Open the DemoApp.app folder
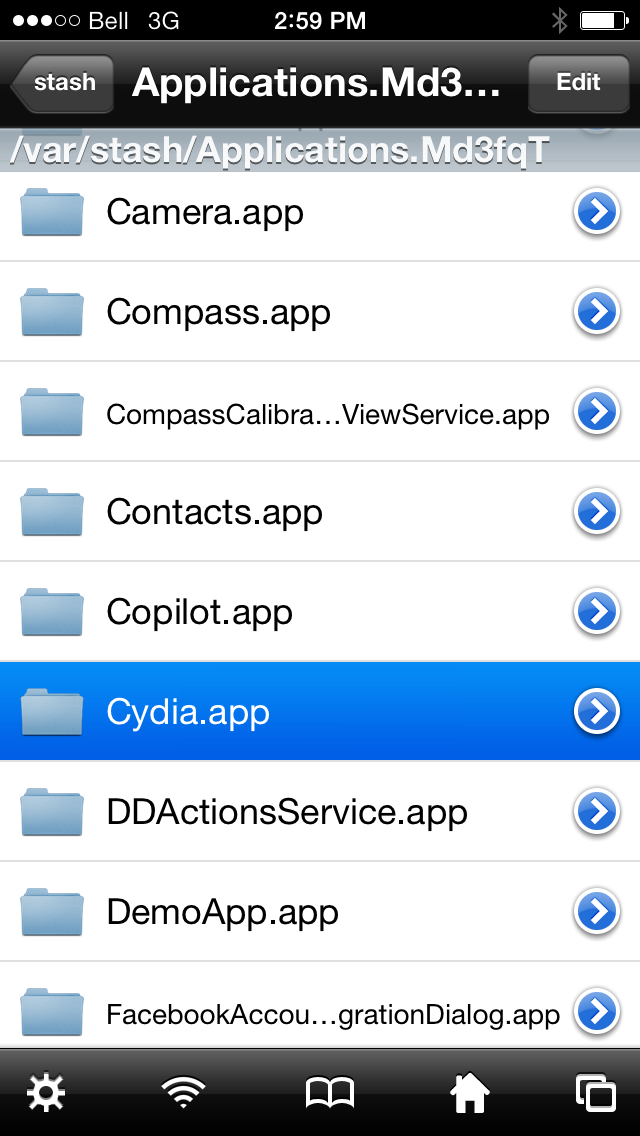Image resolution: width=640 pixels, height=1136 pixels. click(320, 911)
